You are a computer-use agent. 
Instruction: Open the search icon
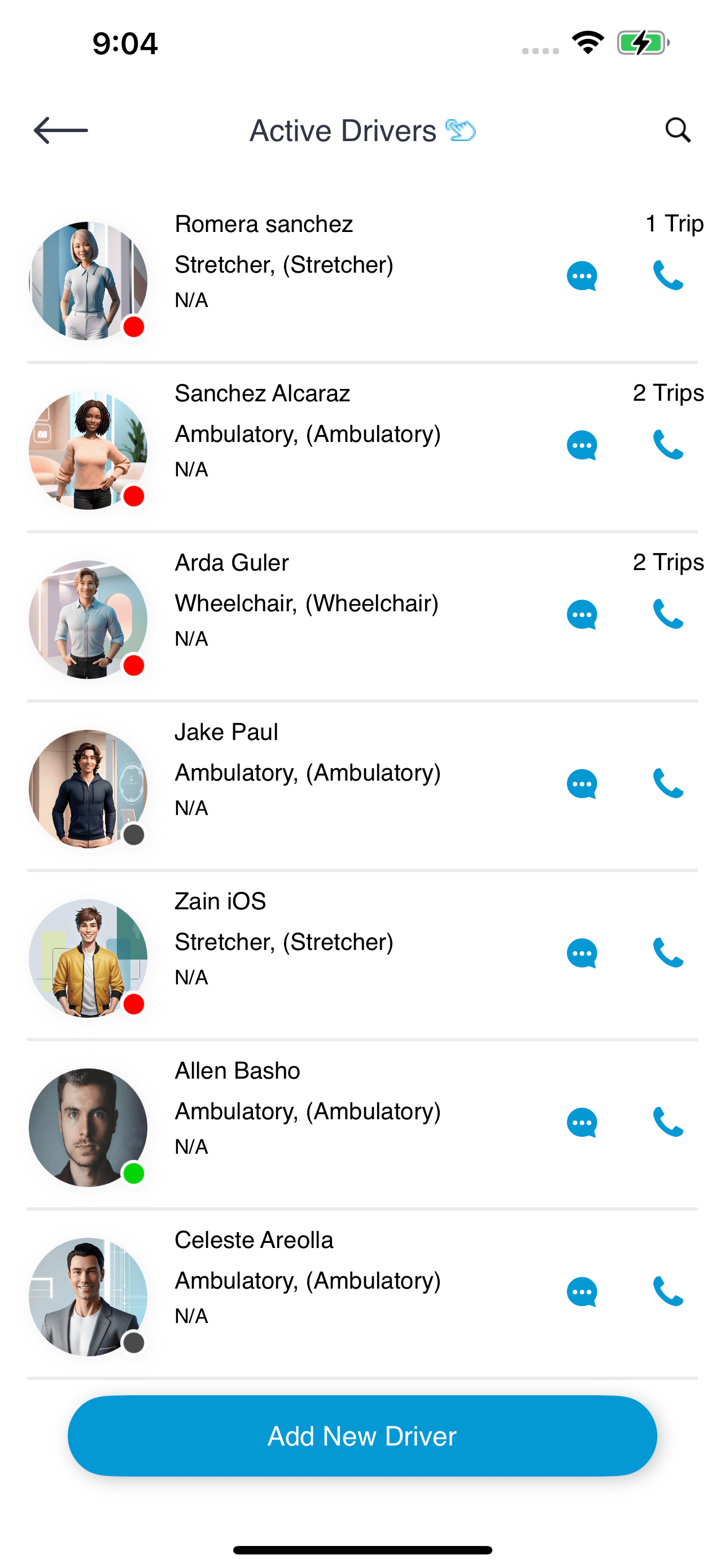(x=678, y=130)
